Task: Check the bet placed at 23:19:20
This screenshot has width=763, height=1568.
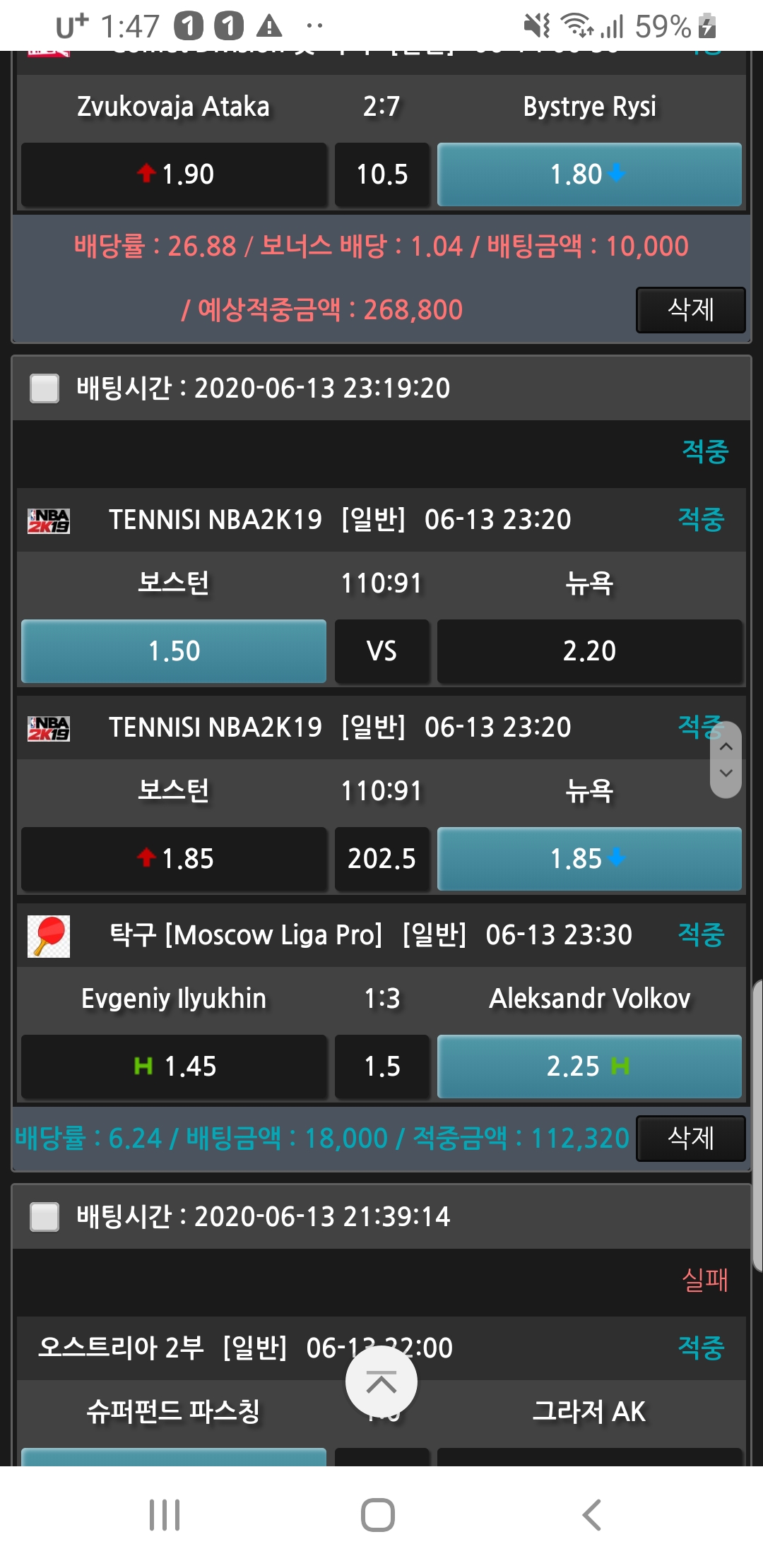Action: tap(45, 388)
